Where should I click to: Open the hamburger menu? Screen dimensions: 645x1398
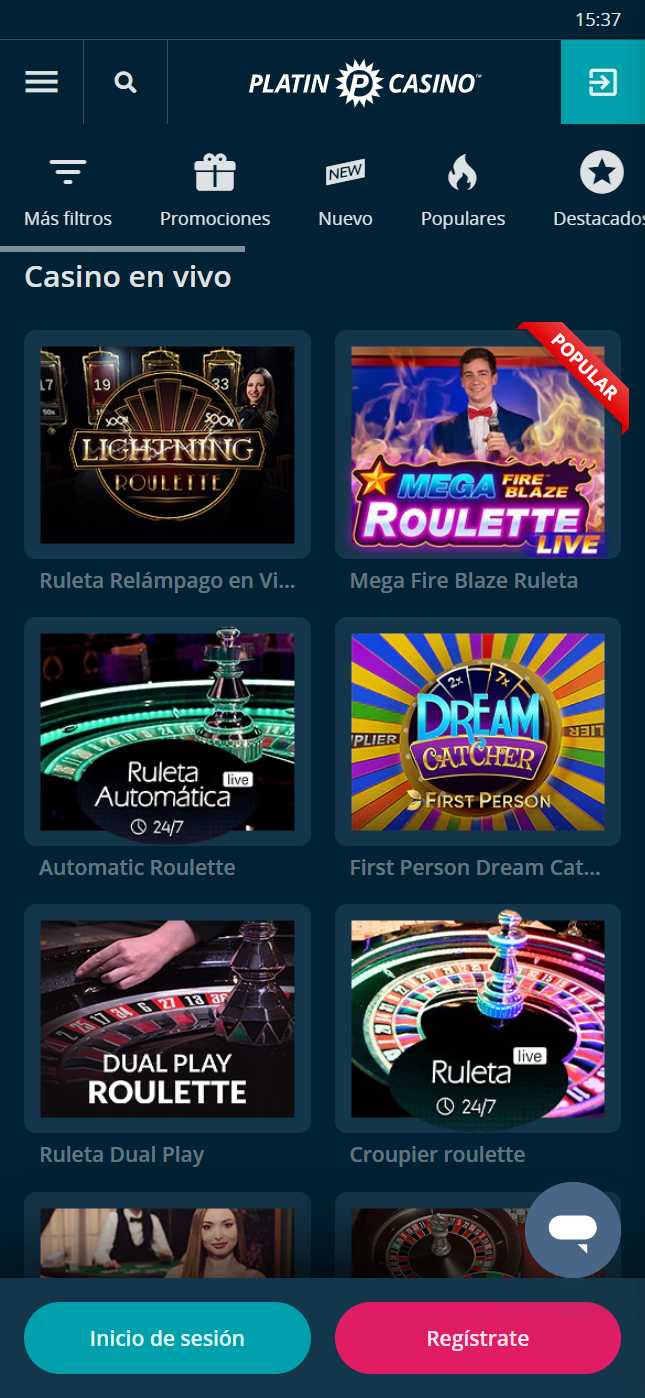pos(41,82)
